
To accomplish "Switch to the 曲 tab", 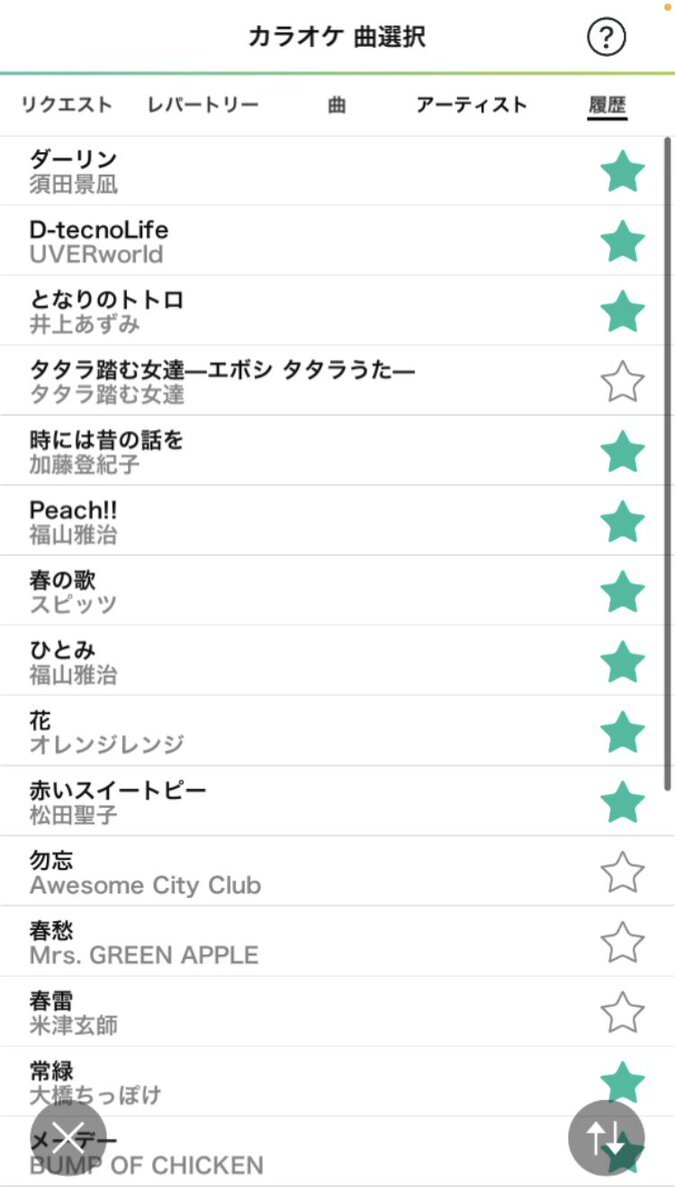I will tap(337, 104).
